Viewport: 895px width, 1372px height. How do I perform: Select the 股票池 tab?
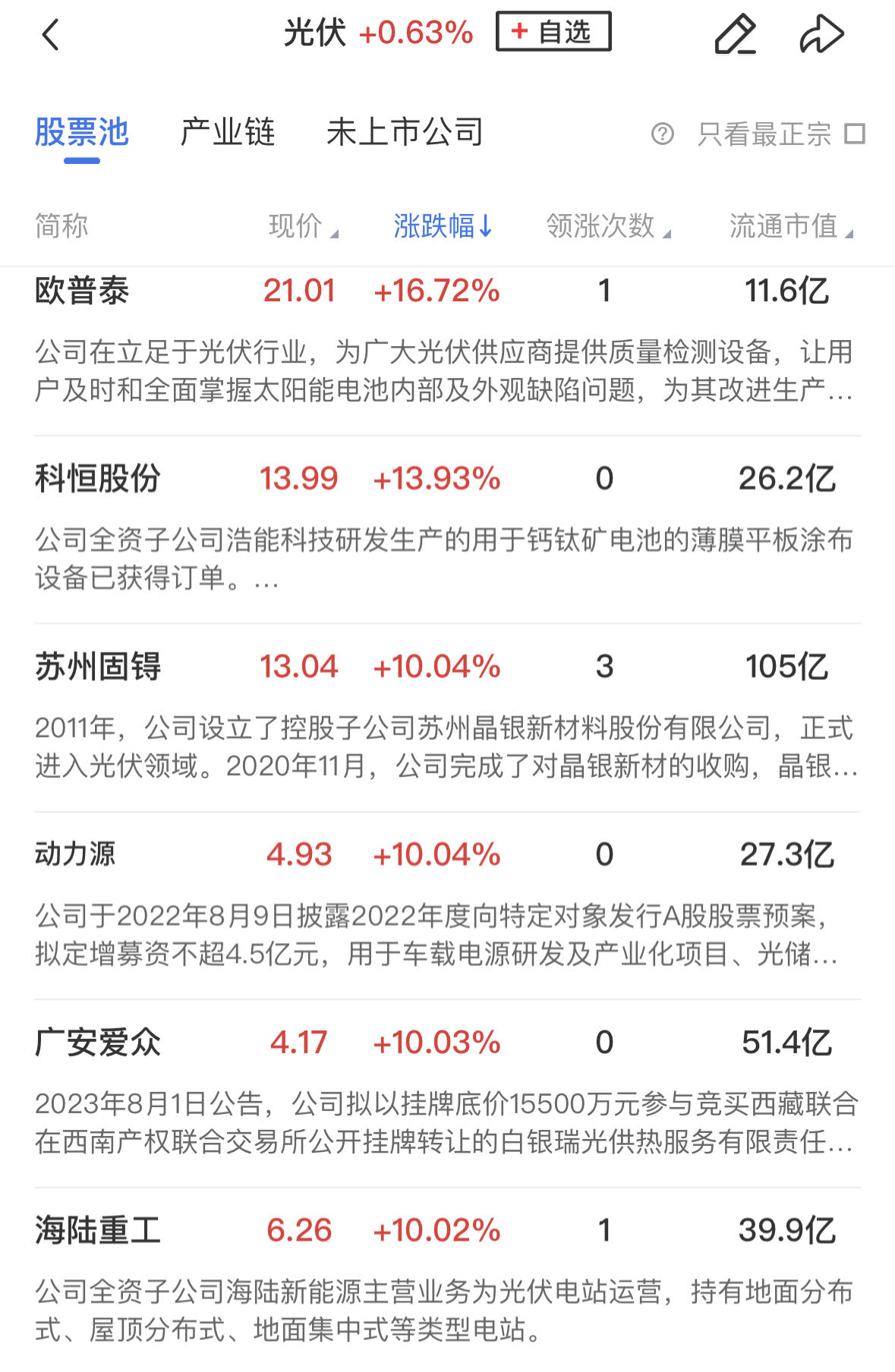coord(82,133)
